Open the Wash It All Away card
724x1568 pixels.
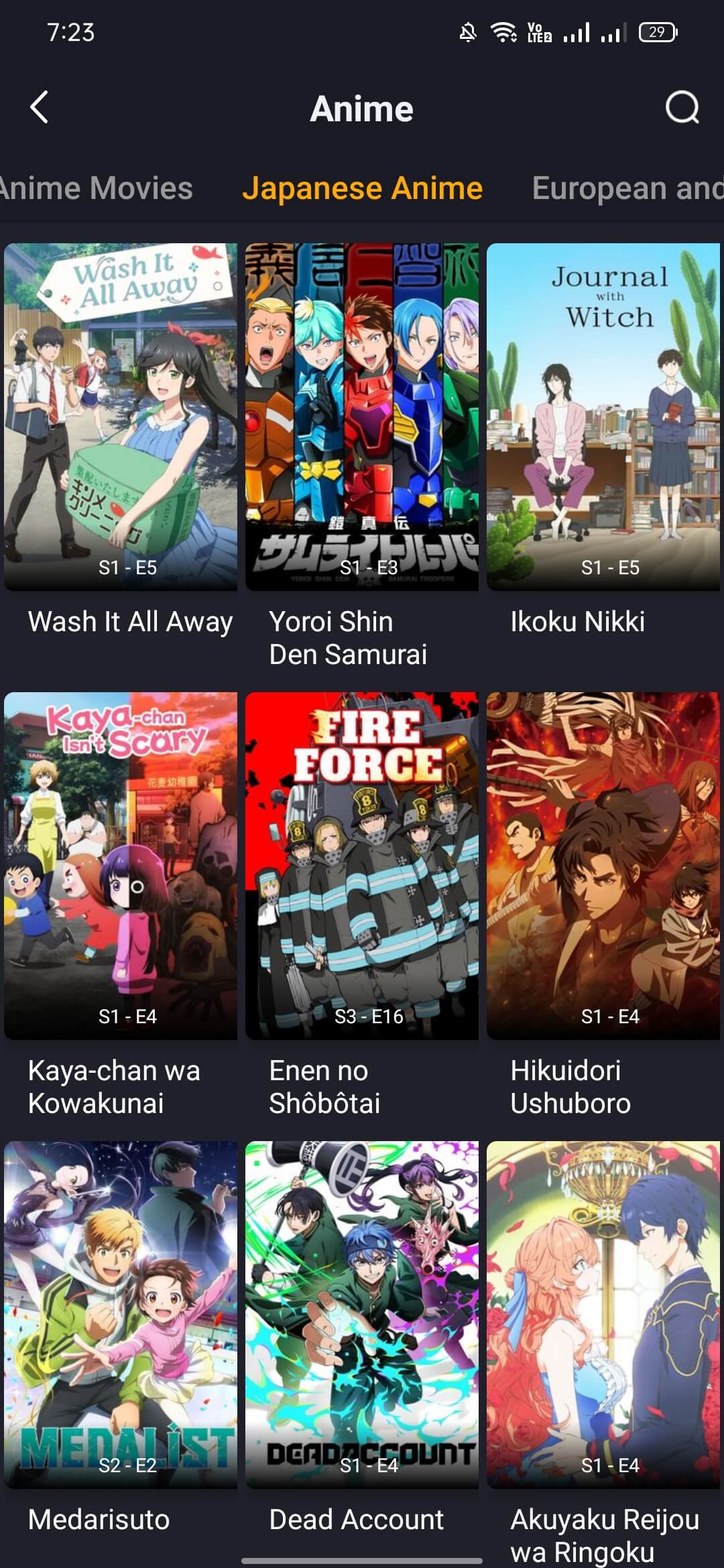tap(121, 416)
